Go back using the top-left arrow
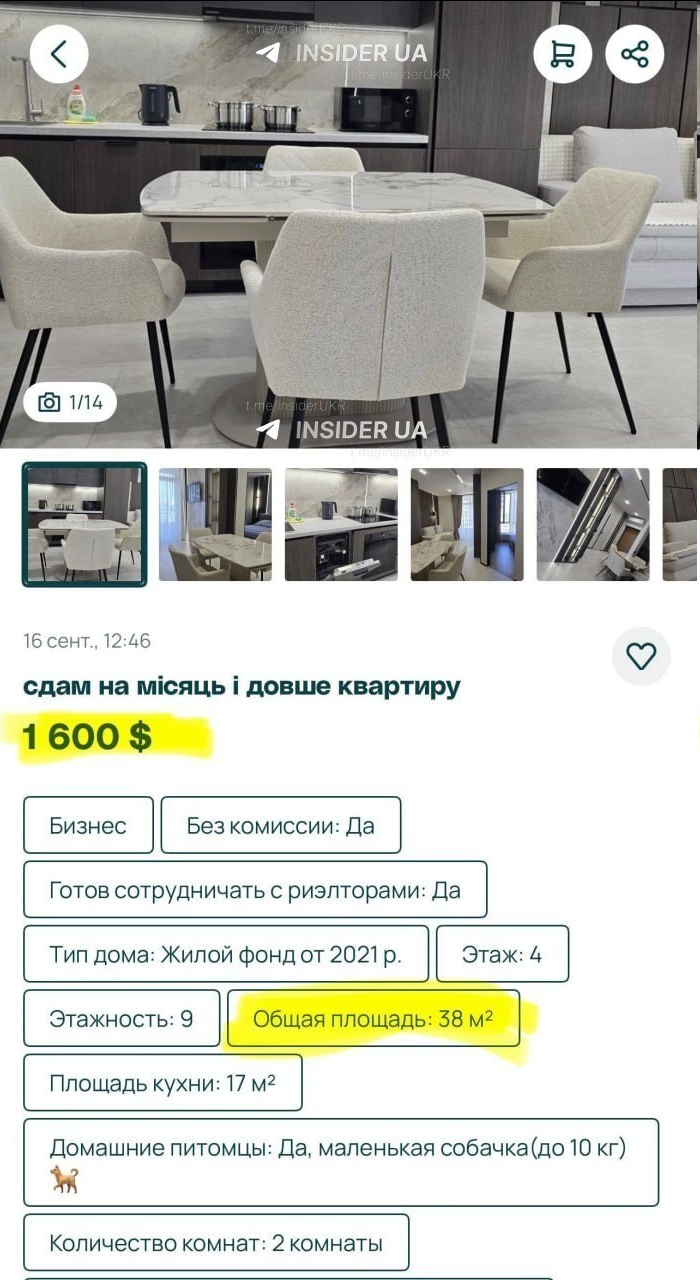 click(x=59, y=53)
